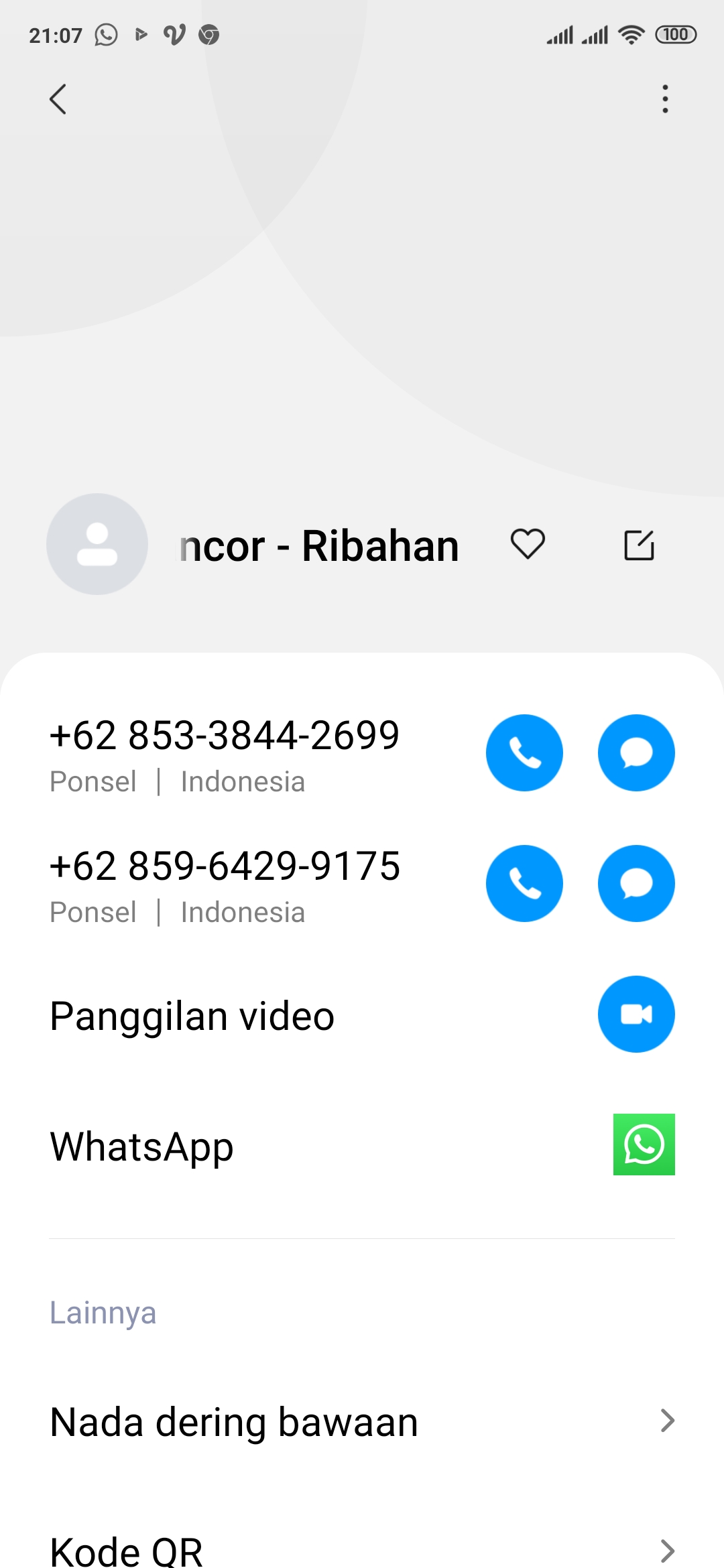Screen dimensions: 724x1568
Task: Open WhatsApp chat with this contact
Action: point(644,1145)
